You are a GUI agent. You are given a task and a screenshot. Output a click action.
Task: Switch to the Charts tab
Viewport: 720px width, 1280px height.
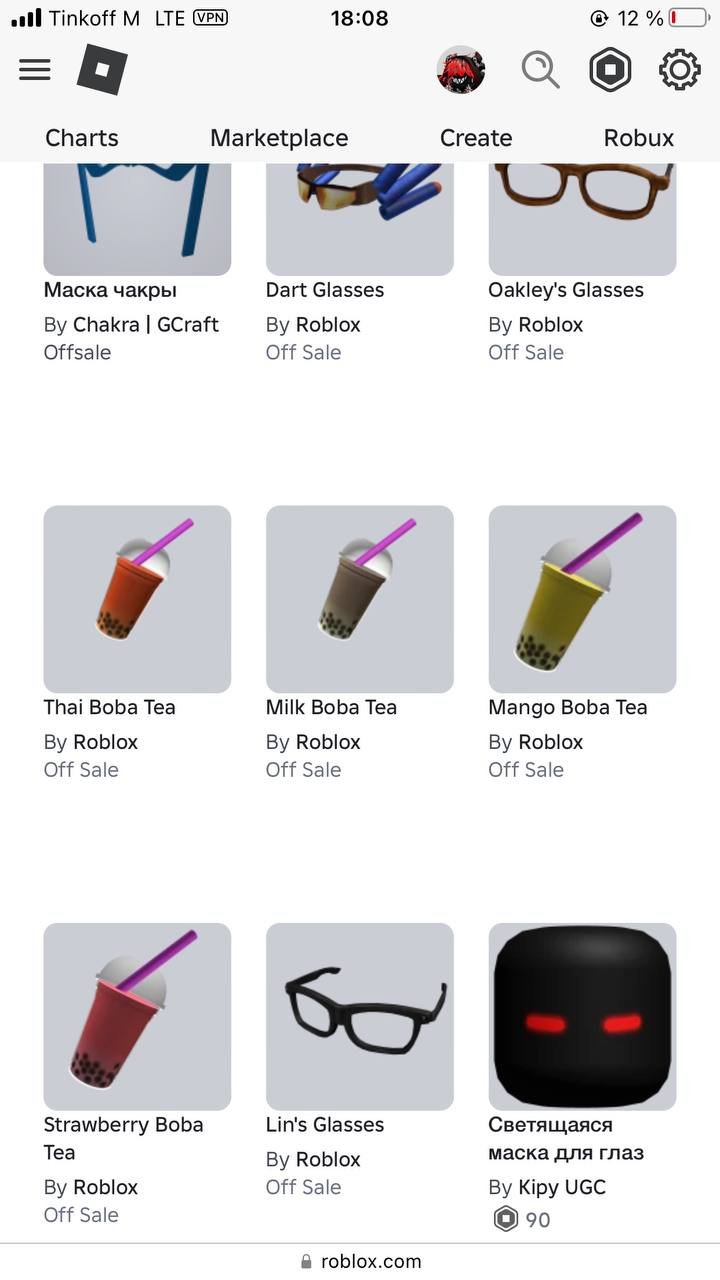[x=82, y=138]
